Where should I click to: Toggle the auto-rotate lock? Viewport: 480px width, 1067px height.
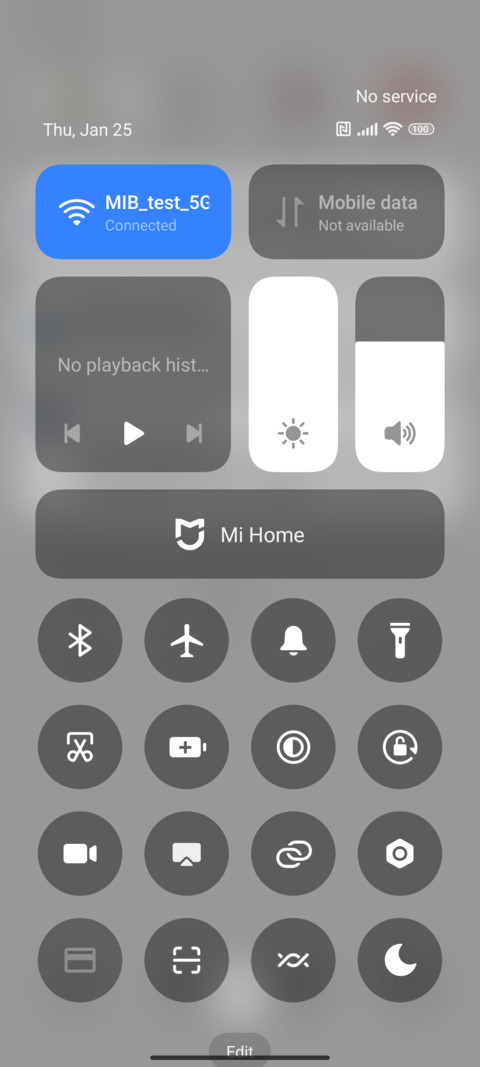[x=400, y=747]
